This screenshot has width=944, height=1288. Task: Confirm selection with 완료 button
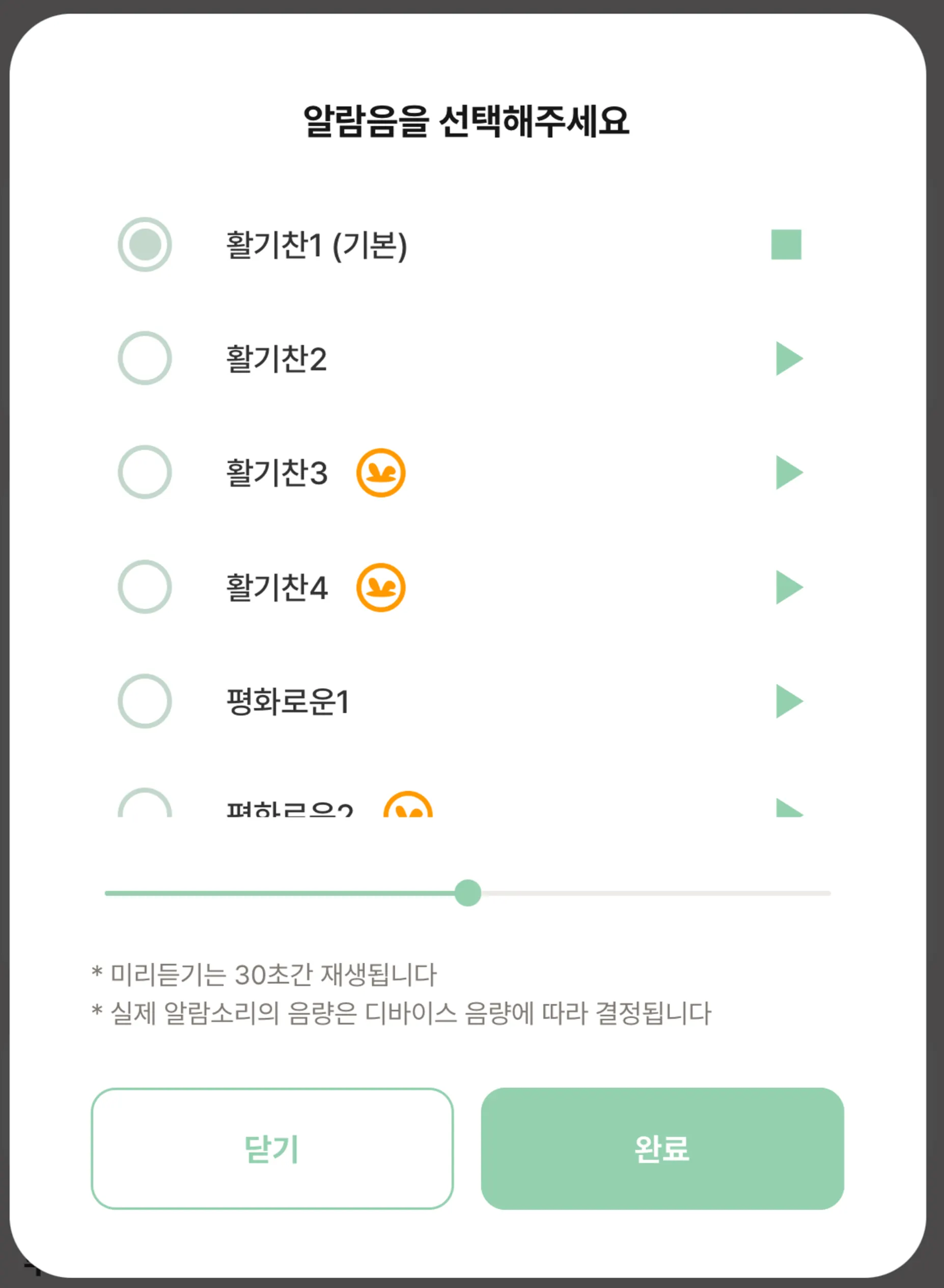(662, 1149)
